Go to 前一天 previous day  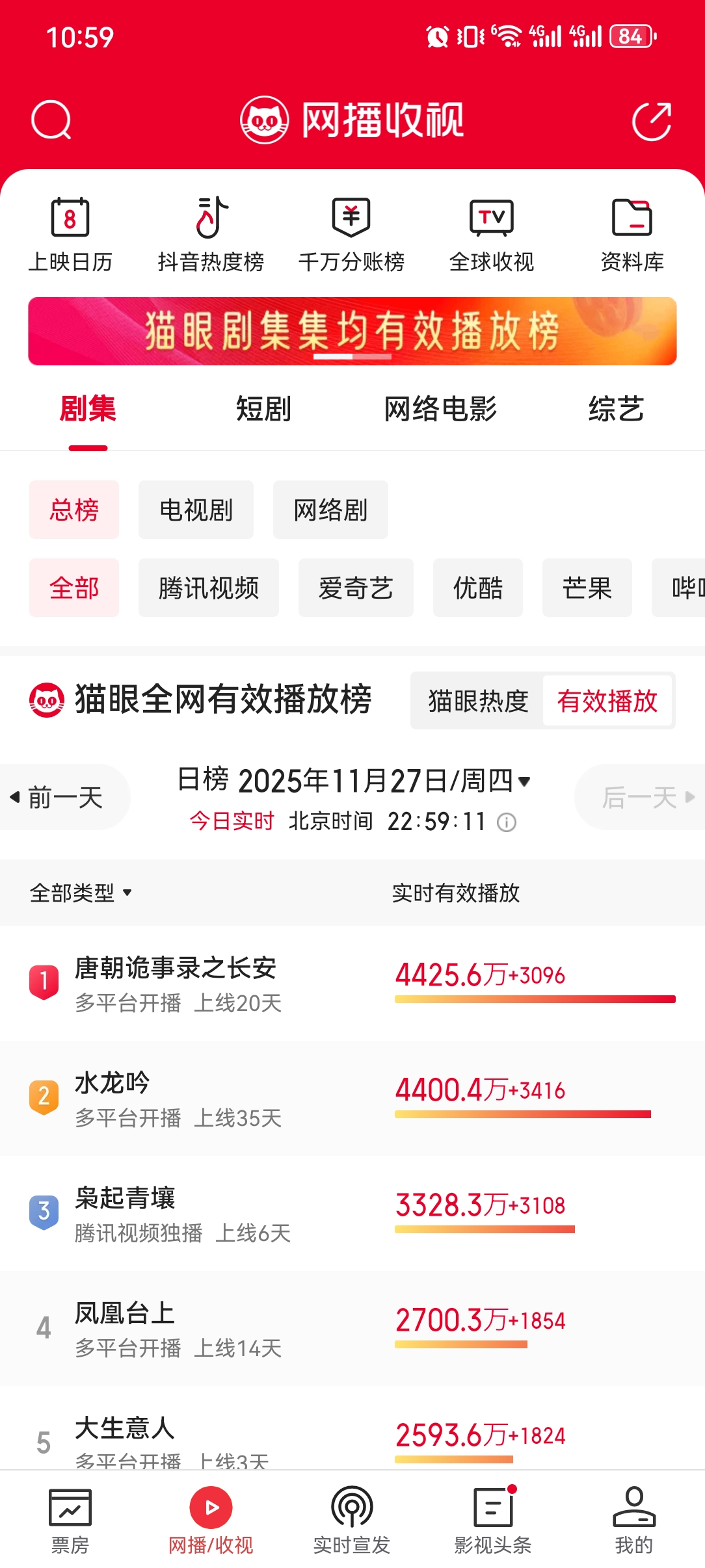[x=64, y=797]
